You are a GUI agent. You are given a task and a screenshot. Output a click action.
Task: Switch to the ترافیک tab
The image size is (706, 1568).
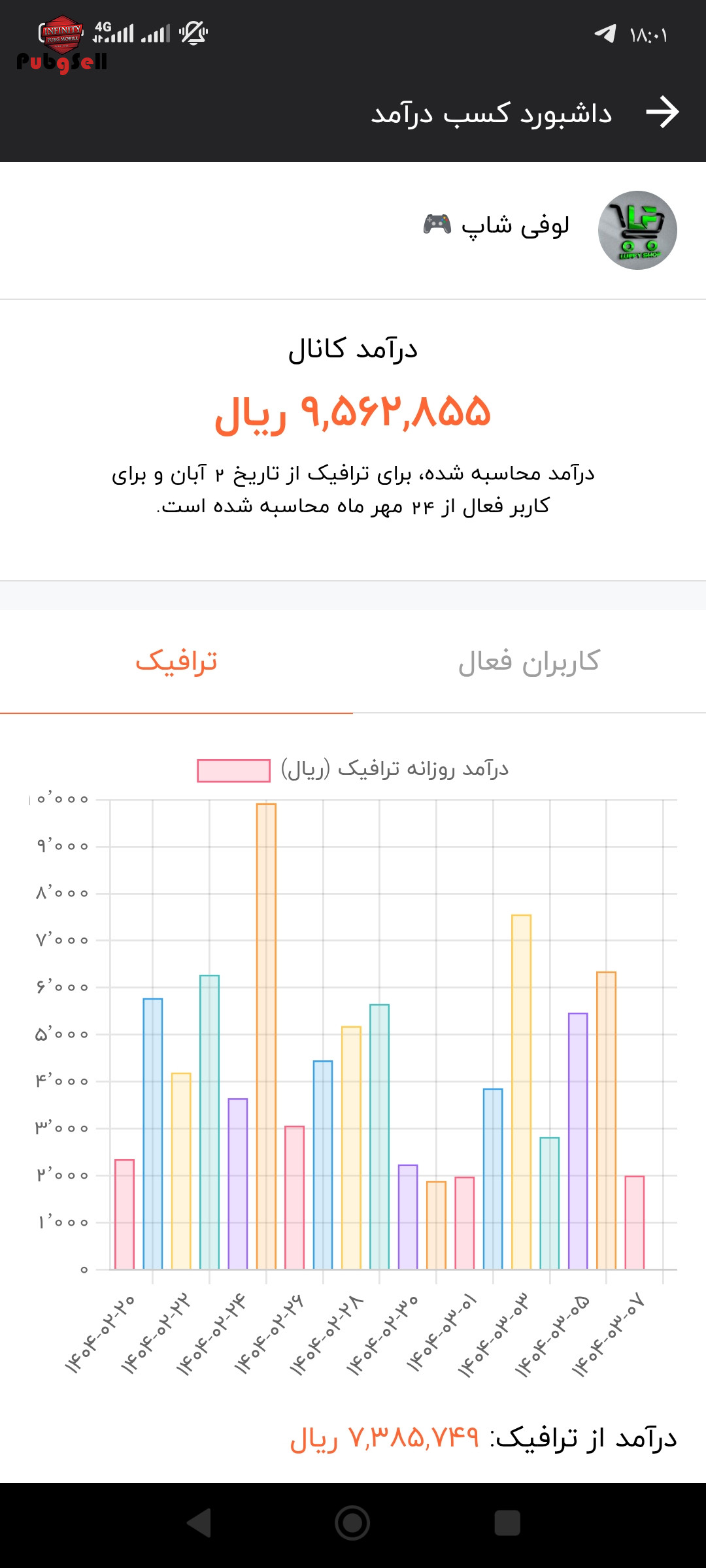click(176, 662)
